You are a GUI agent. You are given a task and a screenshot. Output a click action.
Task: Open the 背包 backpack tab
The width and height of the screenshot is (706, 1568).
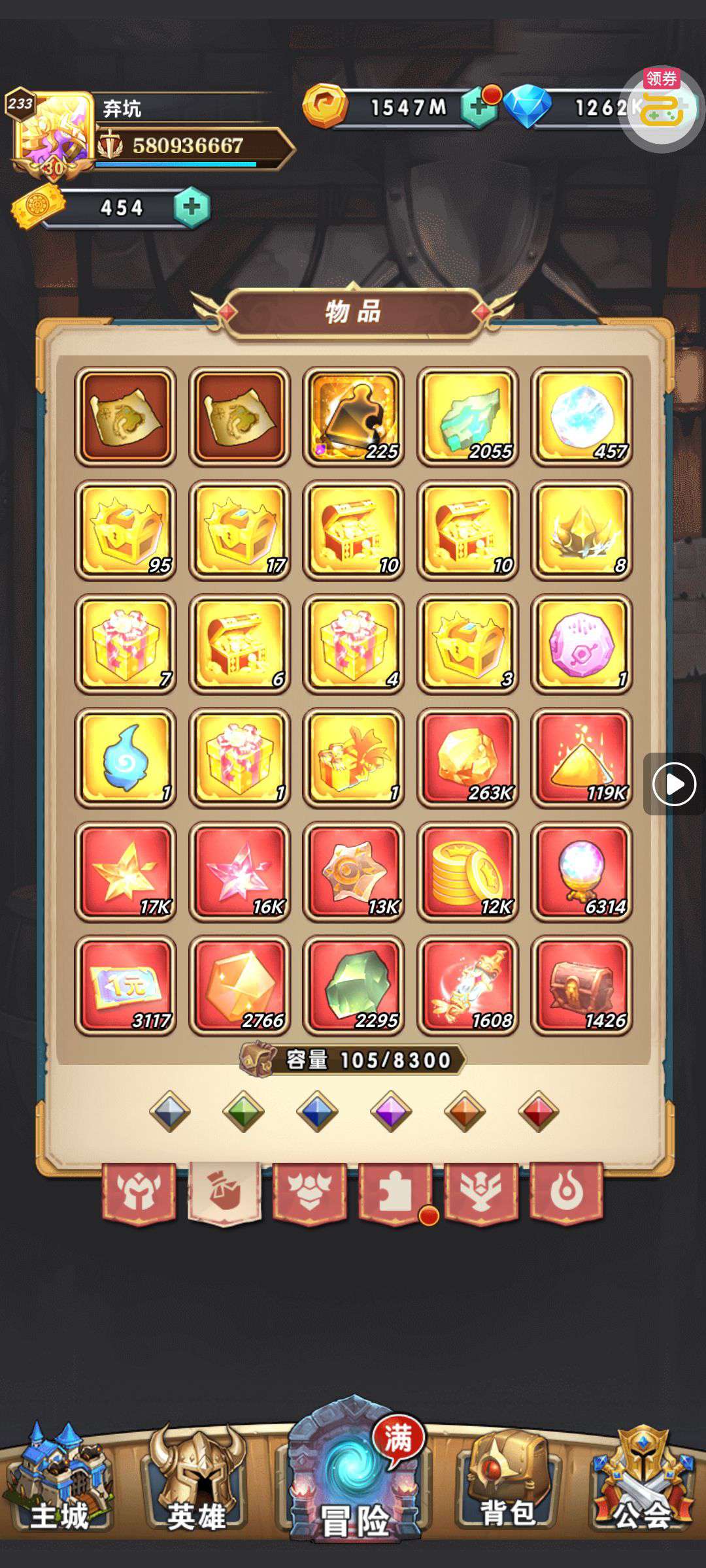pos(507,1483)
